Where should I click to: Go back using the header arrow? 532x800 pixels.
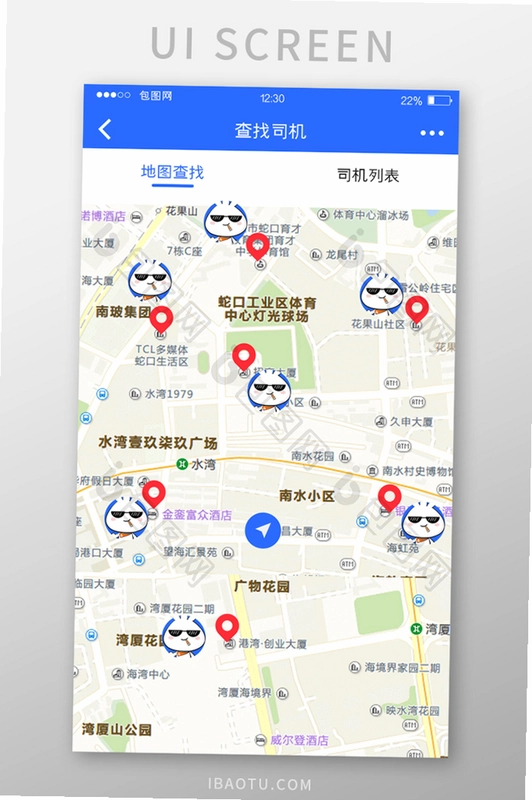tap(105, 130)
